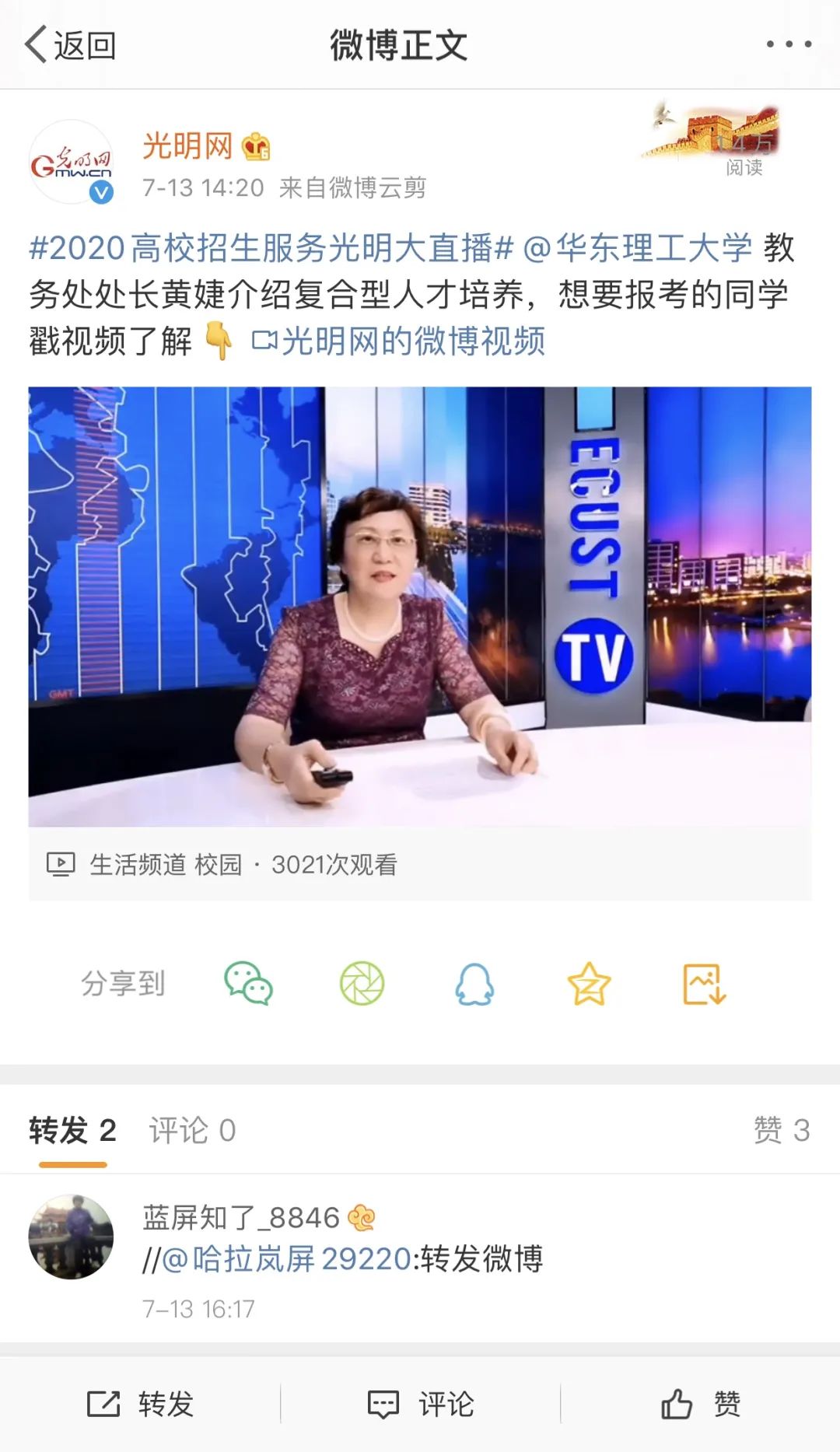Screen dimensions: 840x1452
Task: Open 光明网 profile avatar
Action: pyautogui.click(x=71, y=162)
